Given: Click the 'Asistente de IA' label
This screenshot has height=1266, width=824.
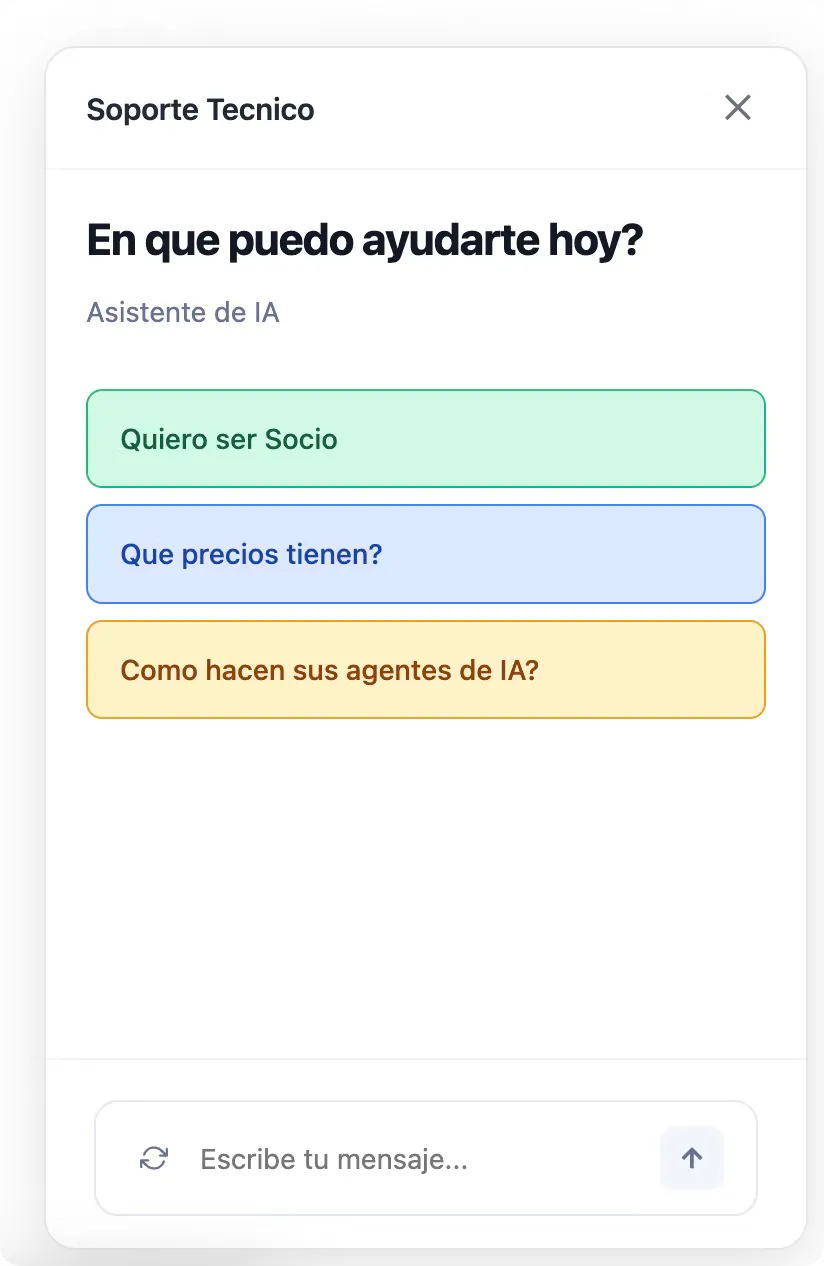Looking at the screenshot, I should point(183,312).
